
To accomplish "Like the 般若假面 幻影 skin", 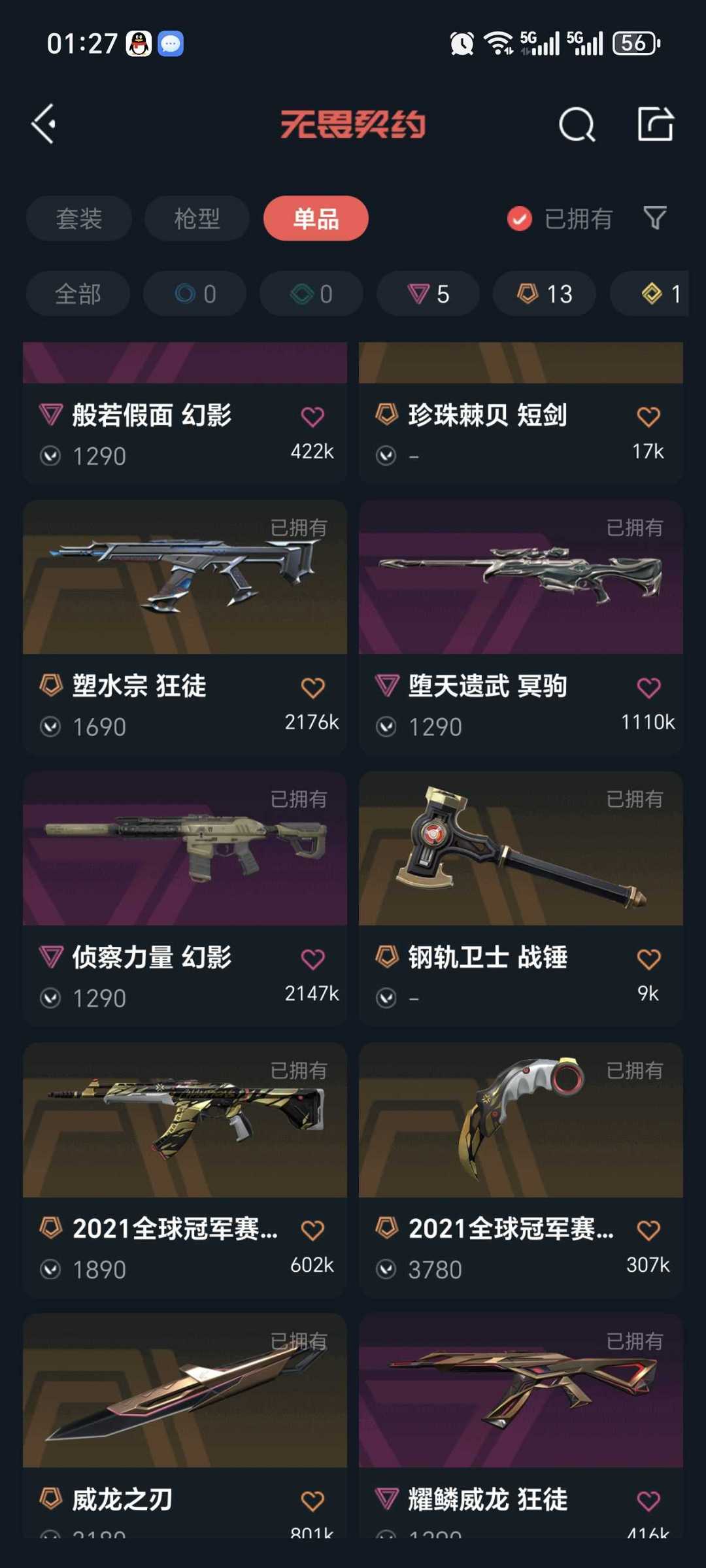I will point(312,417).
